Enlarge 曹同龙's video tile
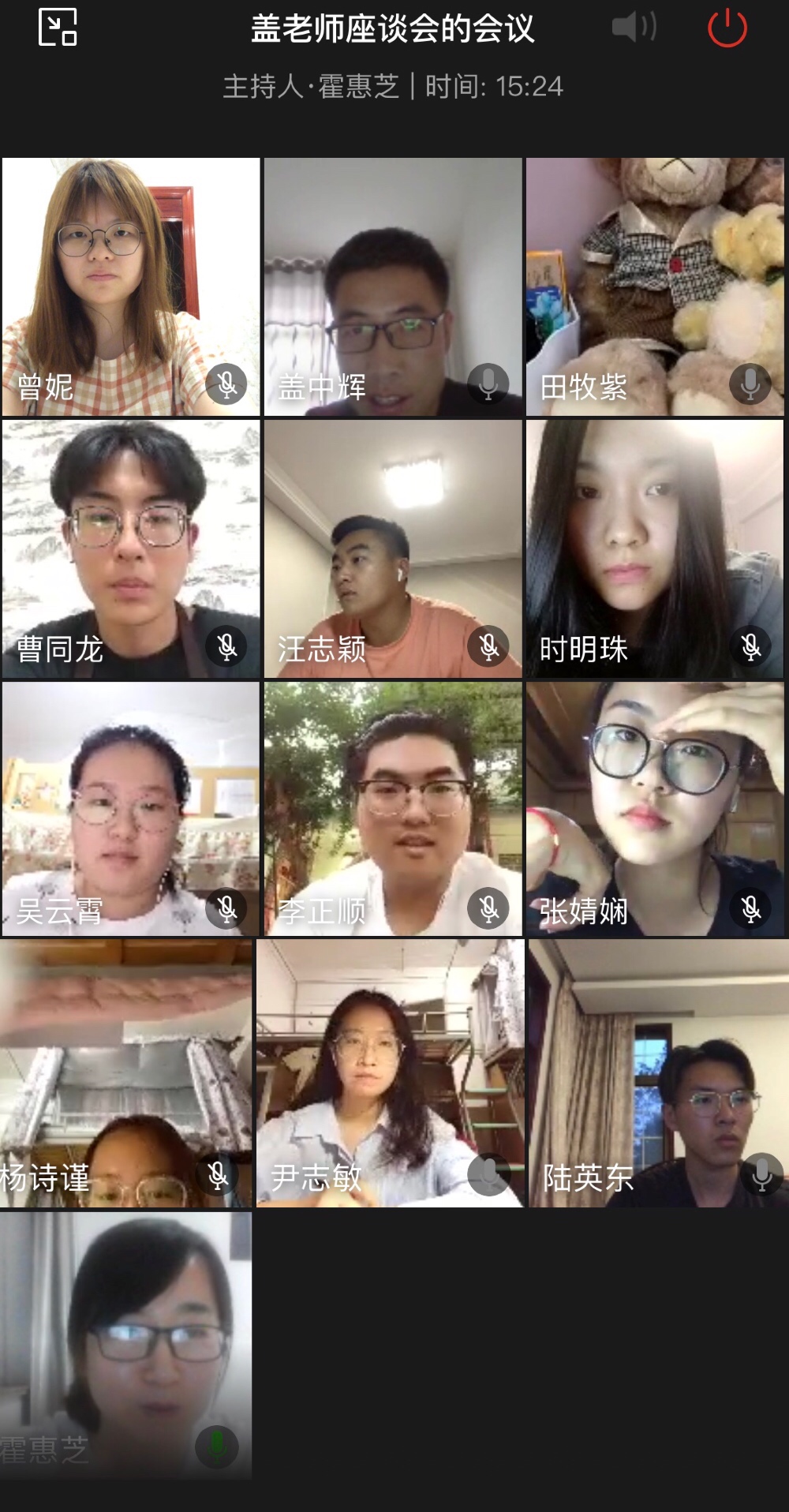This screenshot has height=1512, width=789. (131, 548)
